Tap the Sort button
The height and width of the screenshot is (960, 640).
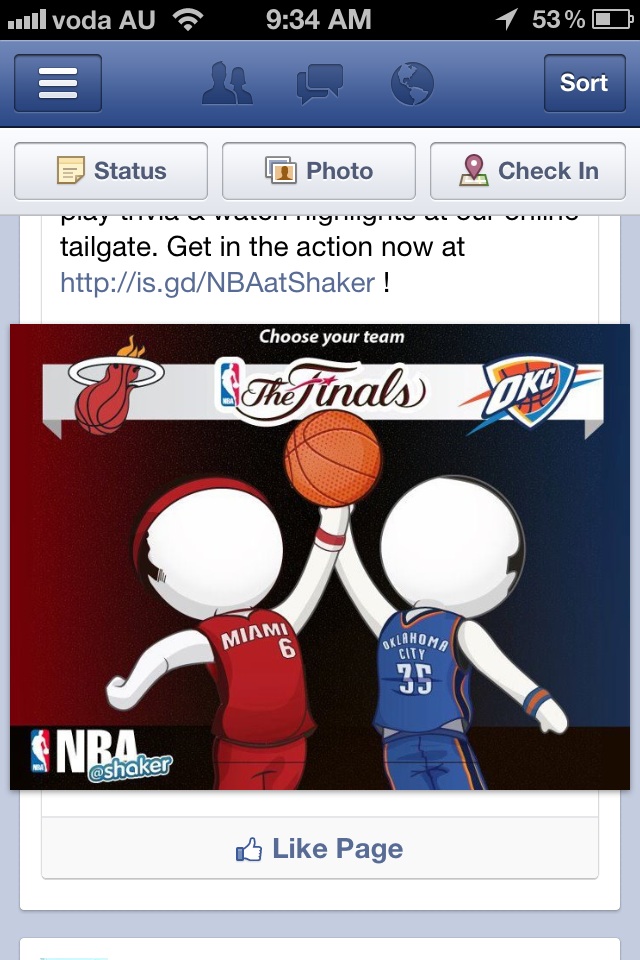583,83
